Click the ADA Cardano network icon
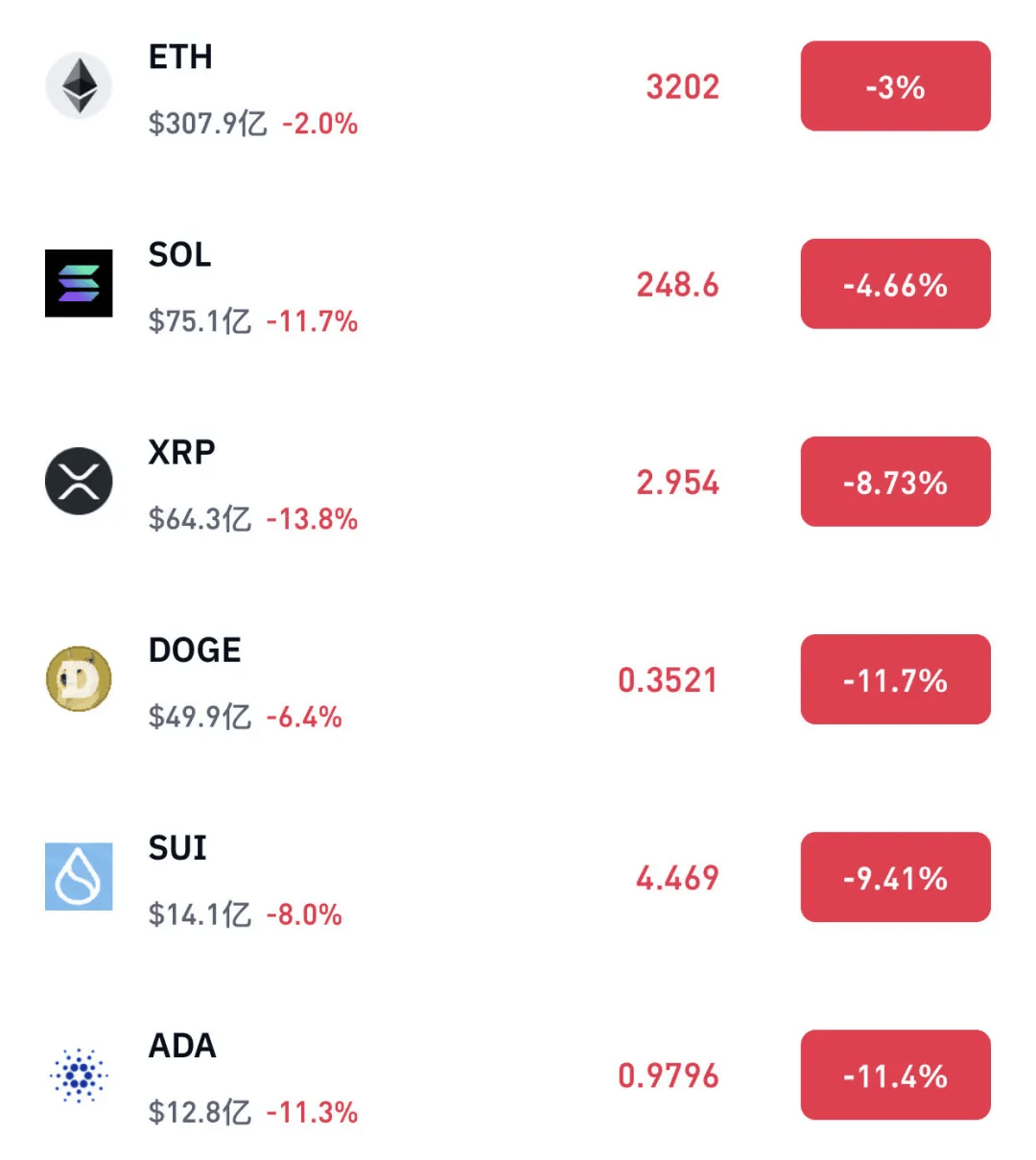Screen dimensions: 1036x1160 (80, 1075)
